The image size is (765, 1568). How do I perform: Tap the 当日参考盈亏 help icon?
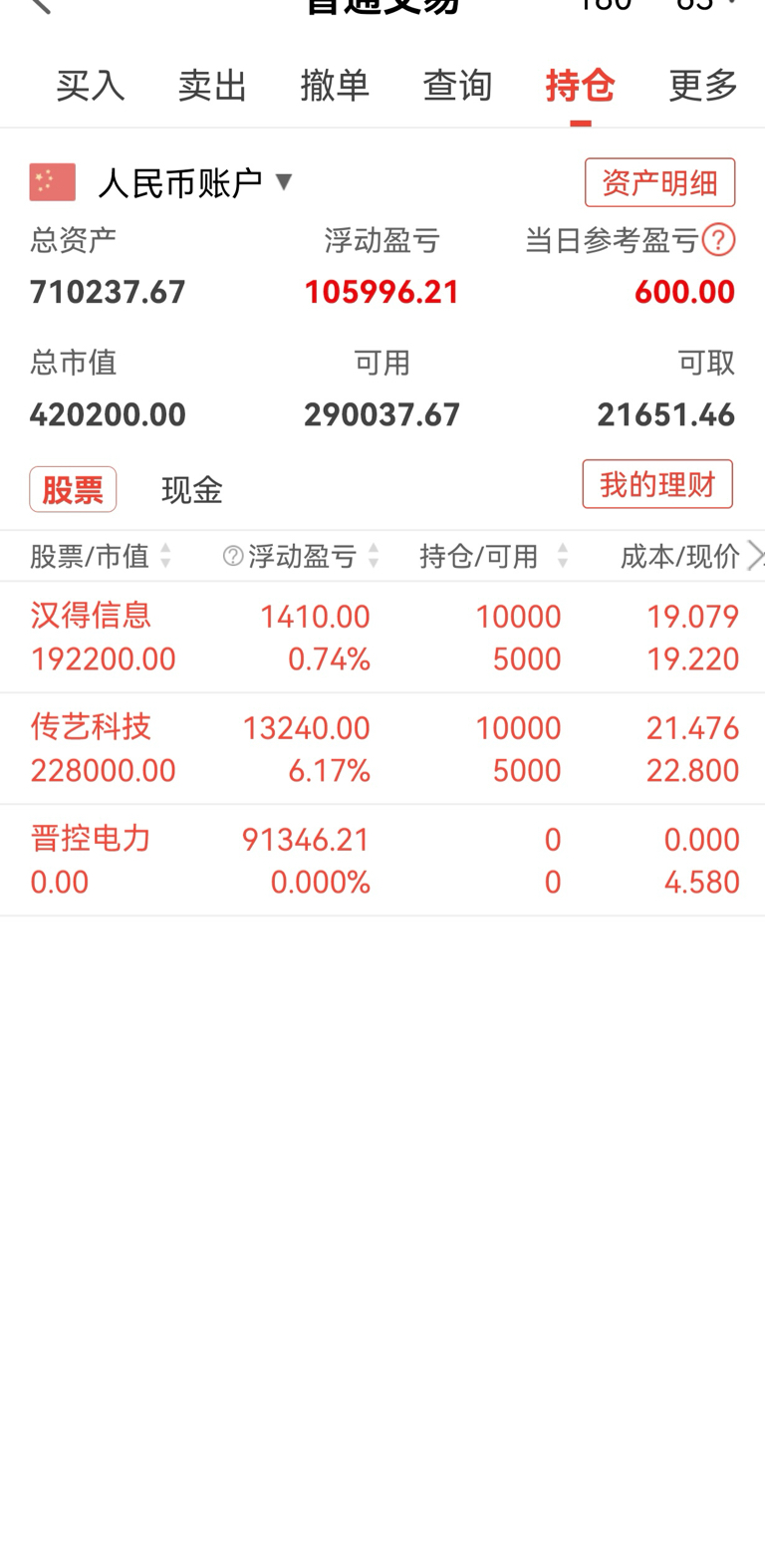(x=718, y=240)
